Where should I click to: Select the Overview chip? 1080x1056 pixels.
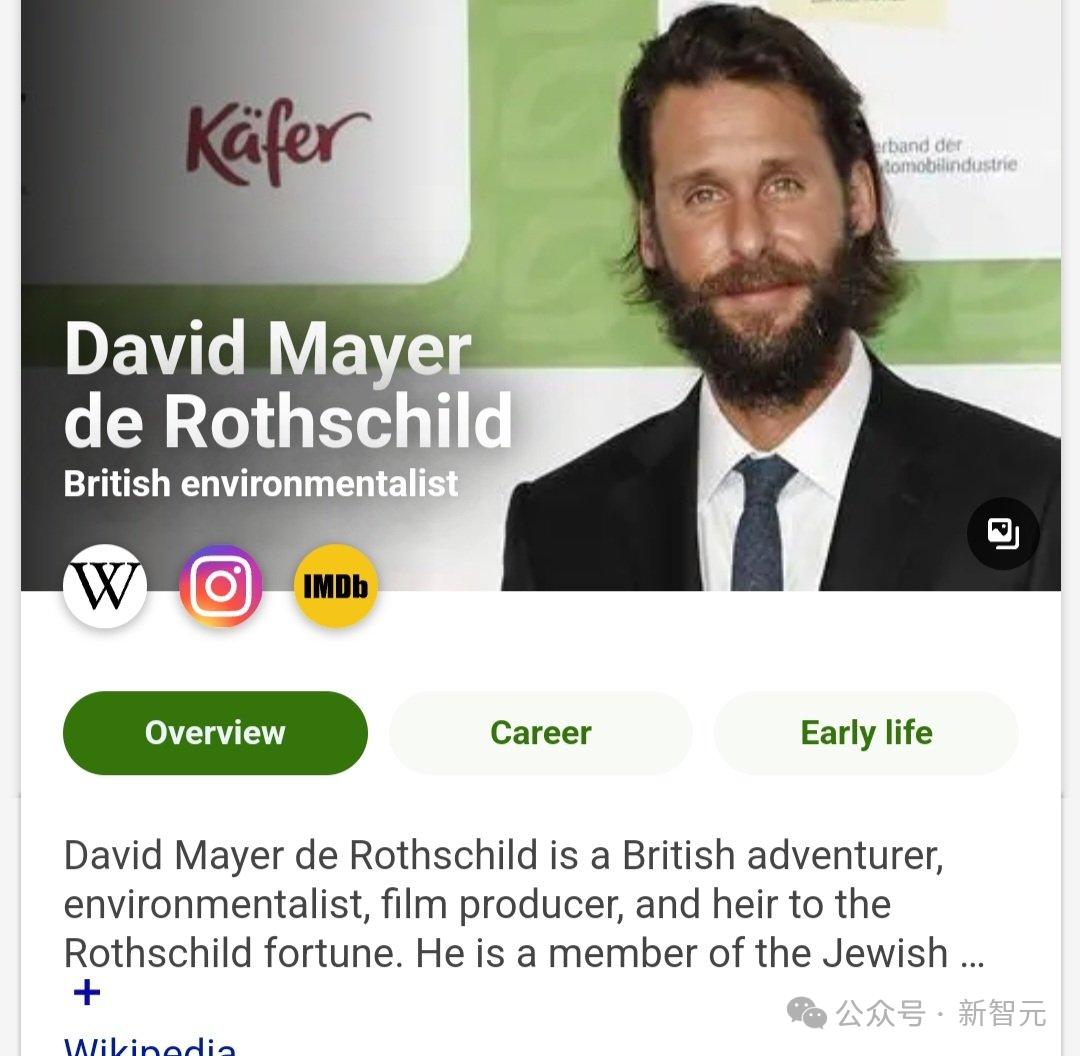click(x=215, y=733)
